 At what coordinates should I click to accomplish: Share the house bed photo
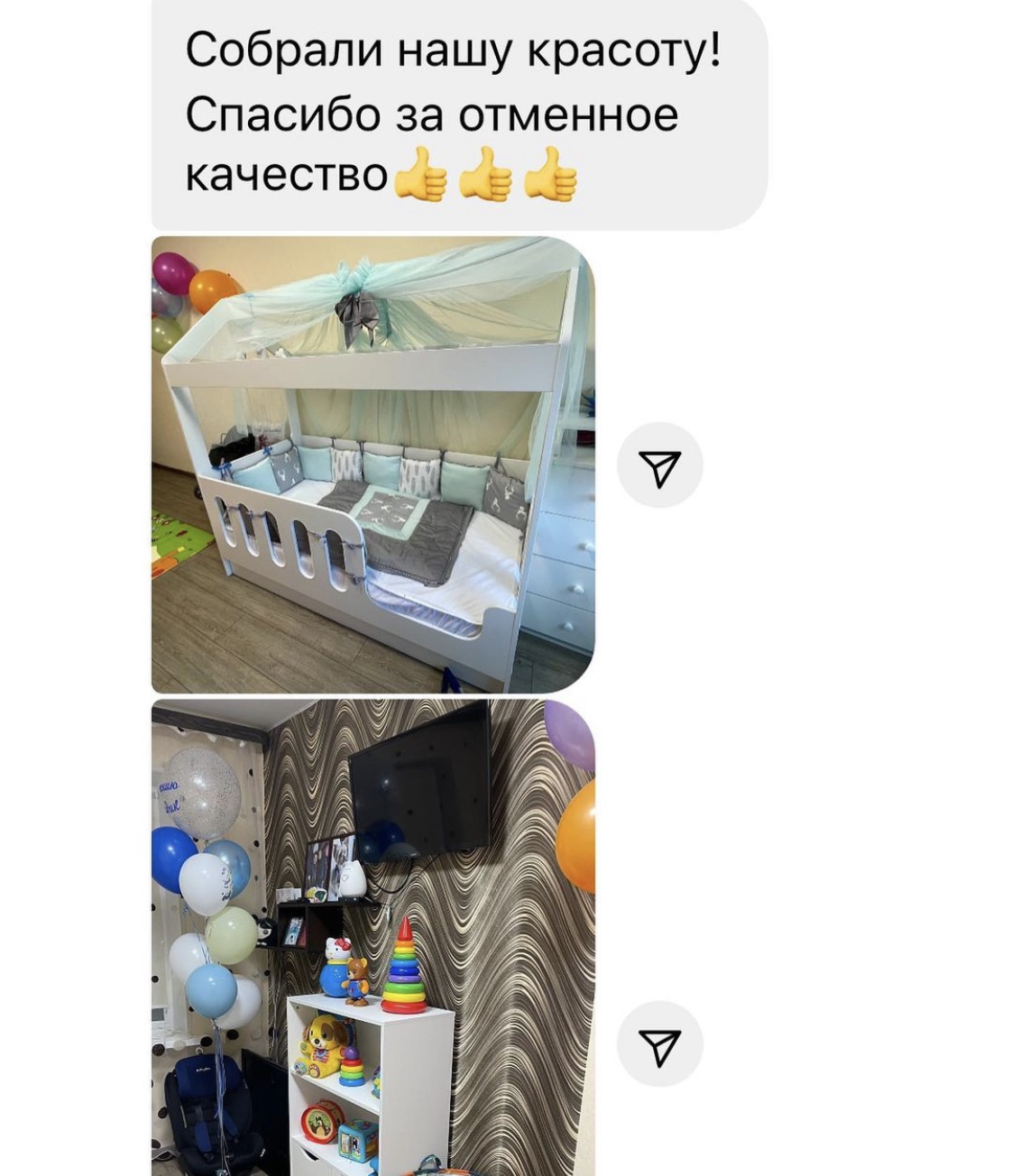coord(659,465)
